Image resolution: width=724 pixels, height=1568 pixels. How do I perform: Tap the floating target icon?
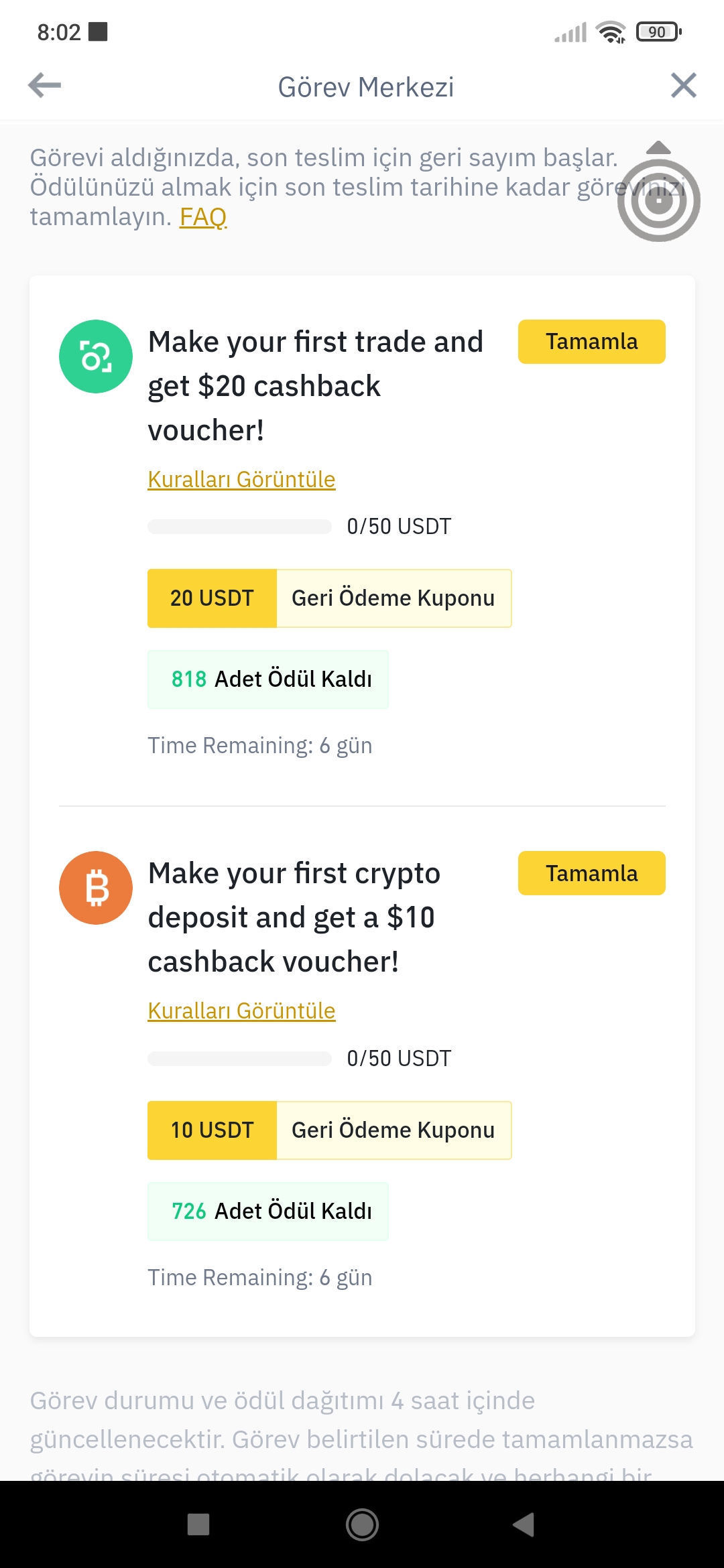pyautogui.click(x=658, y=200)
